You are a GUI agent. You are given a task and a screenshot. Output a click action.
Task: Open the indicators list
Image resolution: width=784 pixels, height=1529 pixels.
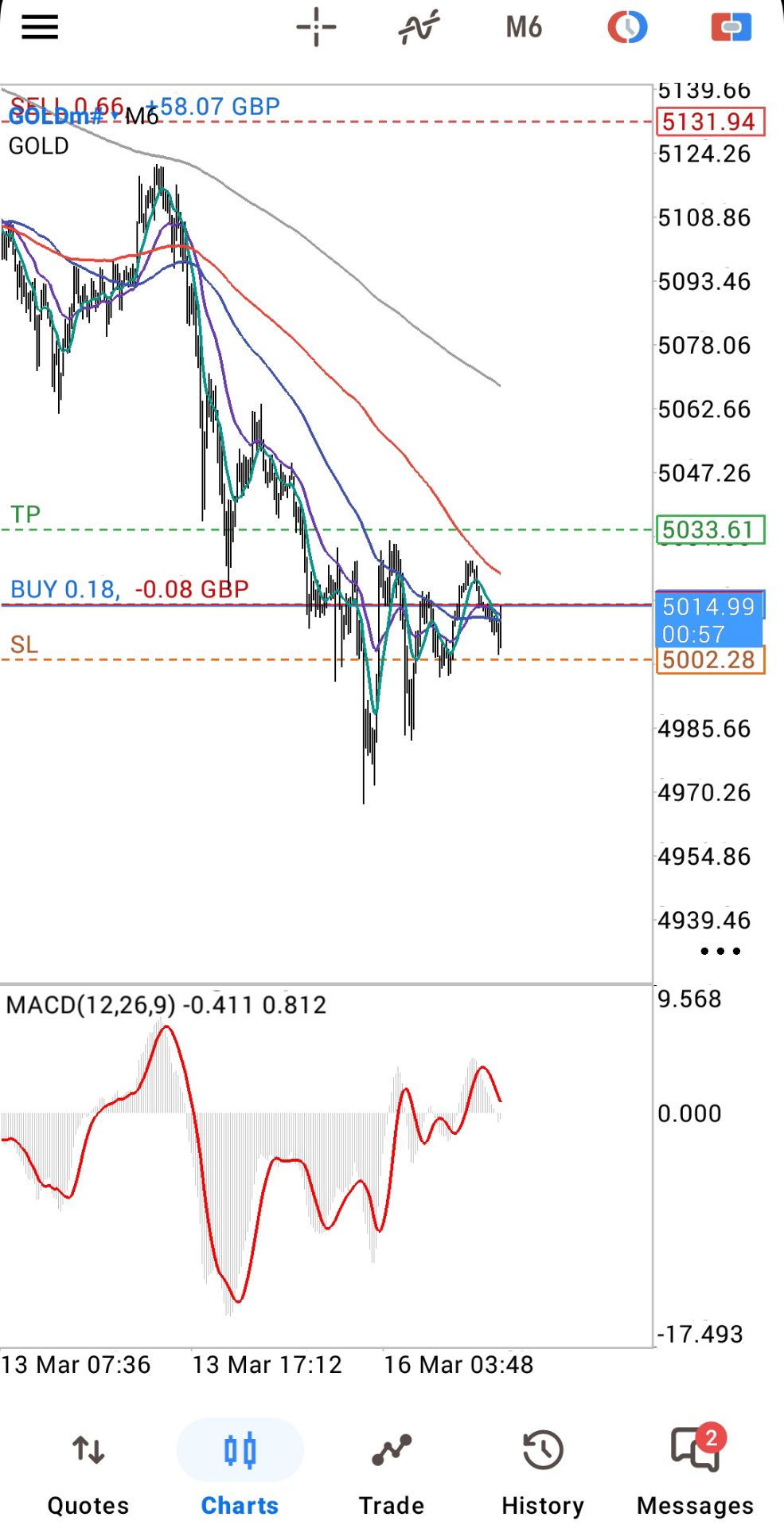419,28
